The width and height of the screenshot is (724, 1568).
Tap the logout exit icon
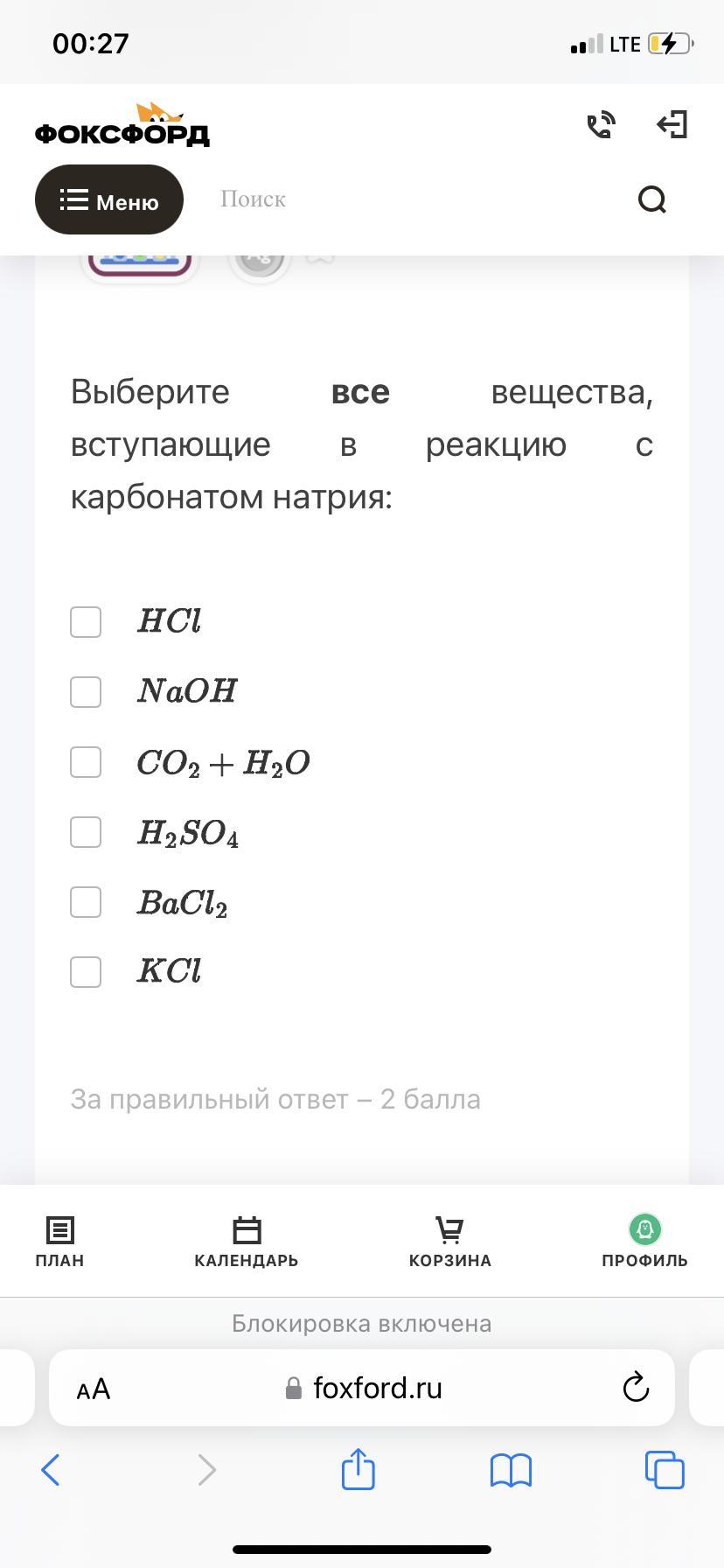coord(672,124)
